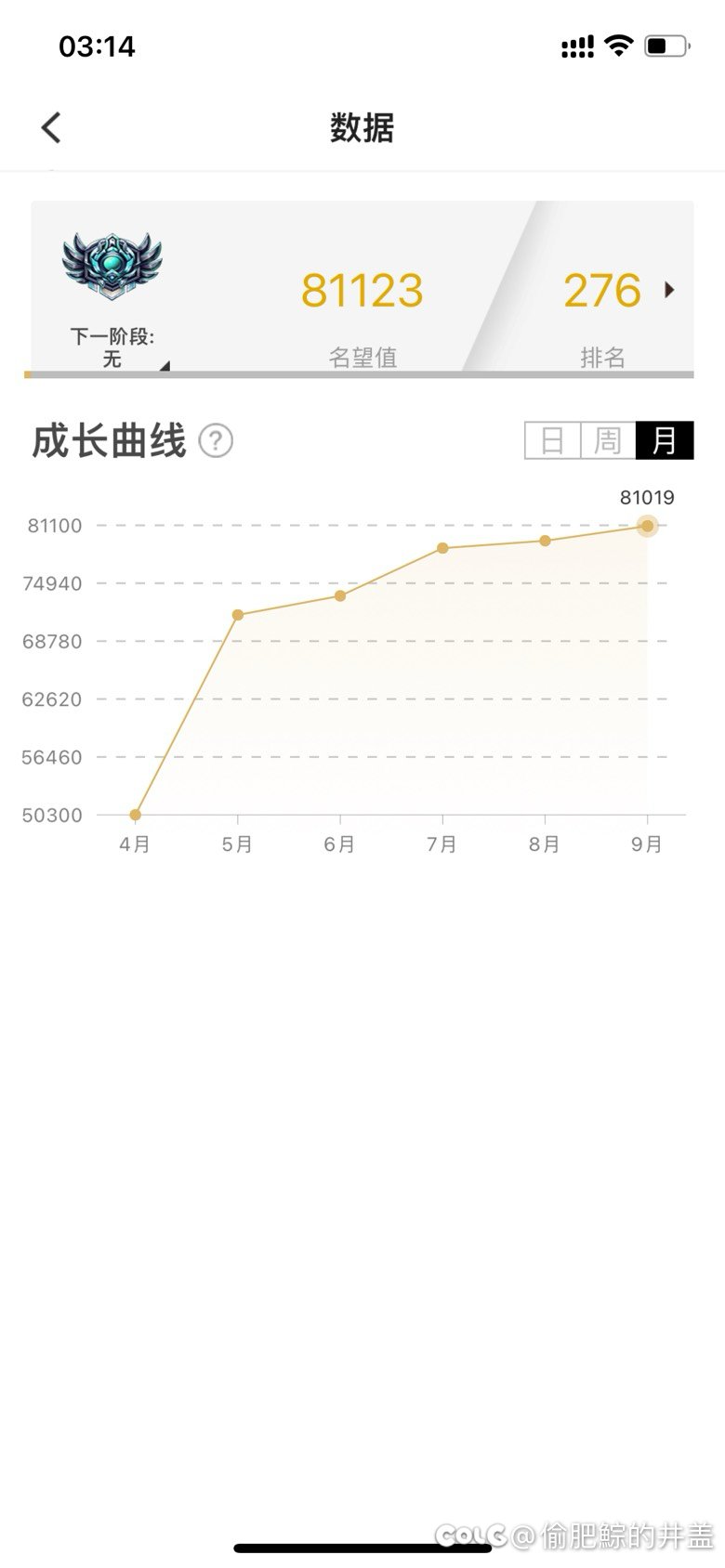Tap the back arrow to previous screen

51,127
